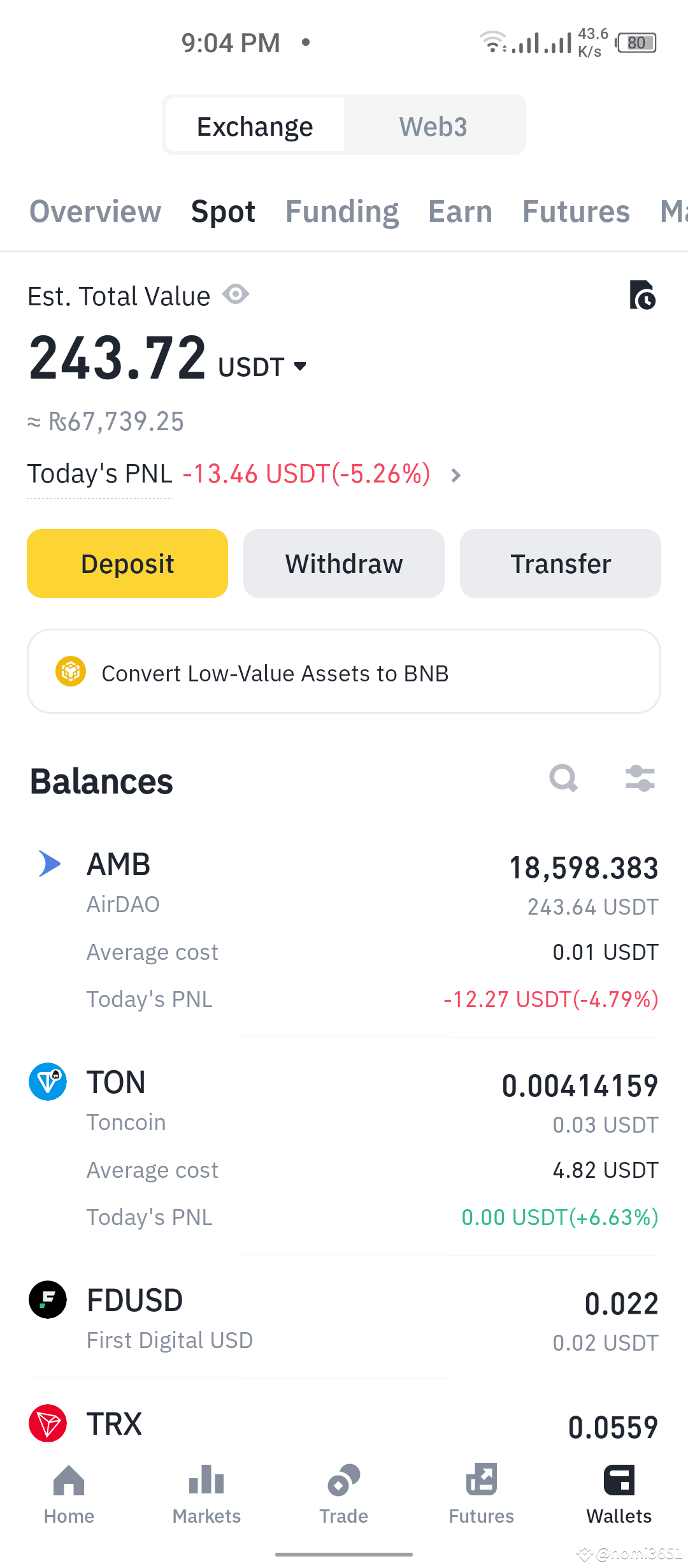Image resolution: width=688 pixels, height=1568 pixels.
Task: Expand the AMB asset arrow
Action: point(48,864)
